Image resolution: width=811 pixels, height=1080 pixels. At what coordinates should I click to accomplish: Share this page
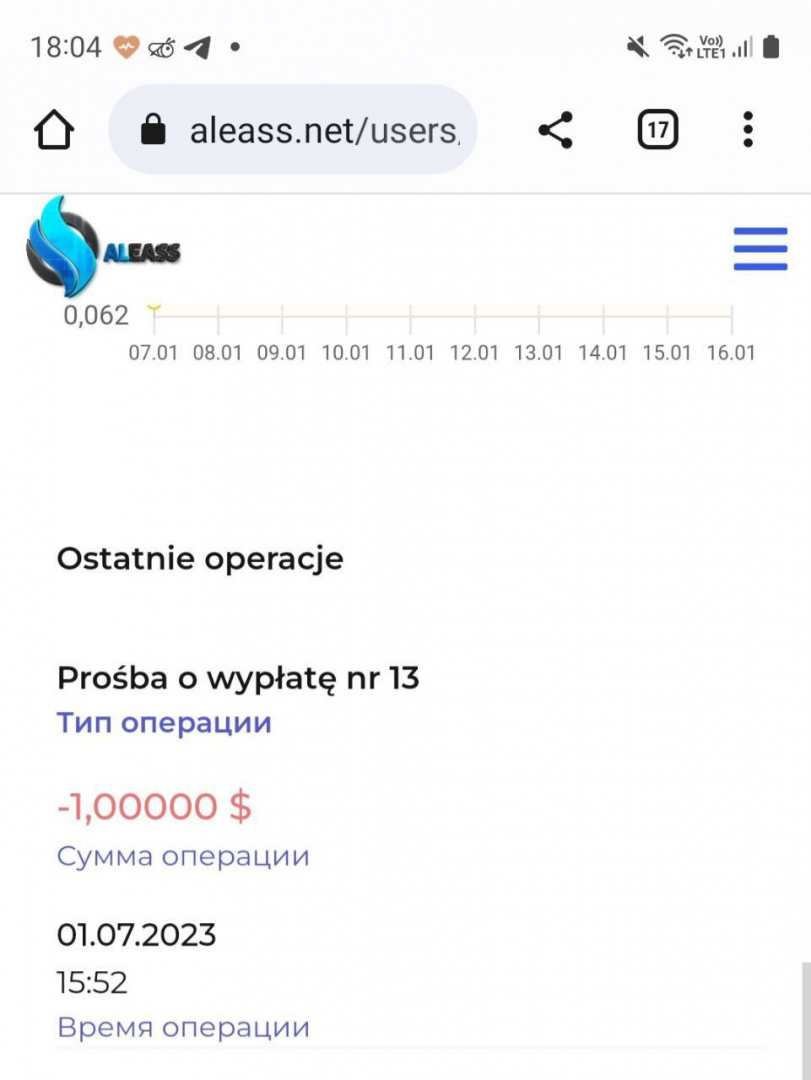click(555, 130)
